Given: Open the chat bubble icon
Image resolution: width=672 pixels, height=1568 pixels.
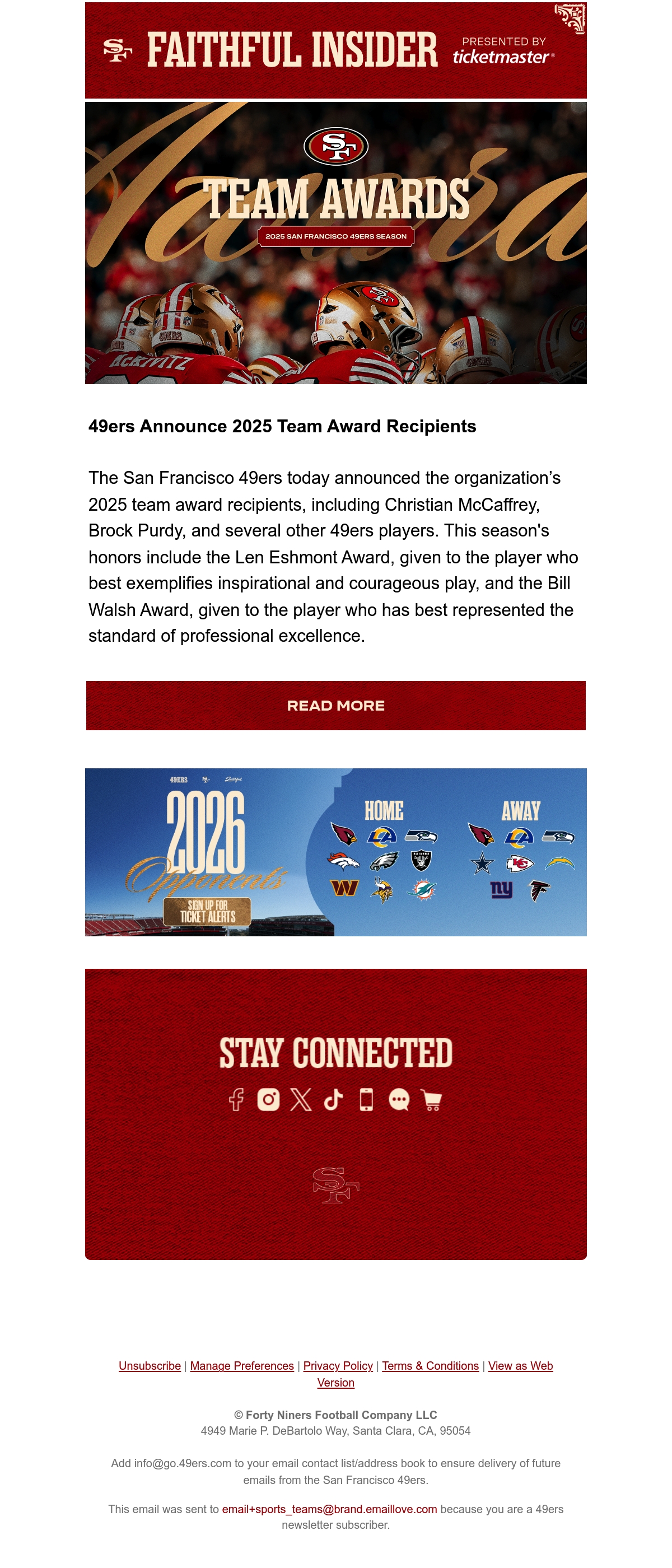Looking at the screenshot, I should [x=399, y=1099].
